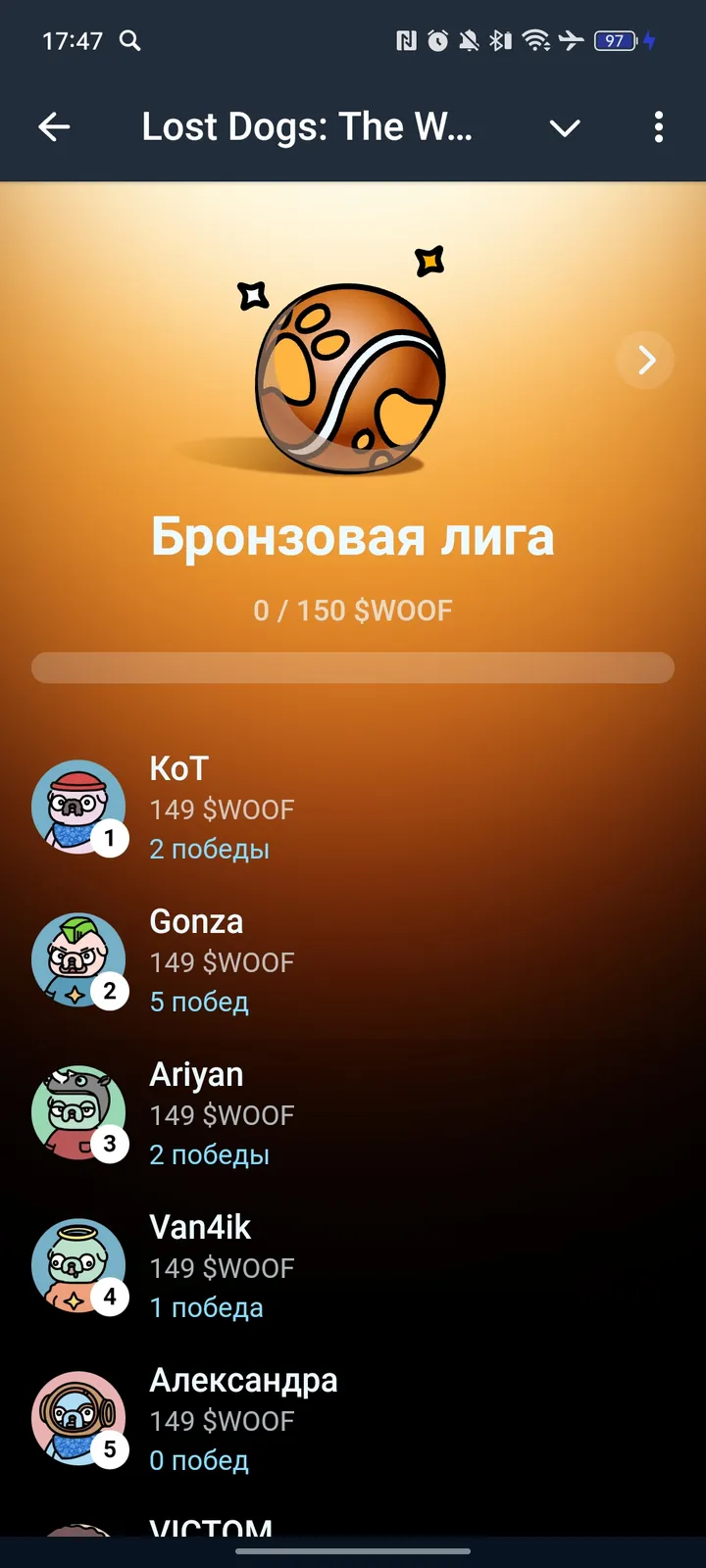Open '2 победы' under KoT
Viewport: 706px width, 1568px height.
click(x=209, y=849)
